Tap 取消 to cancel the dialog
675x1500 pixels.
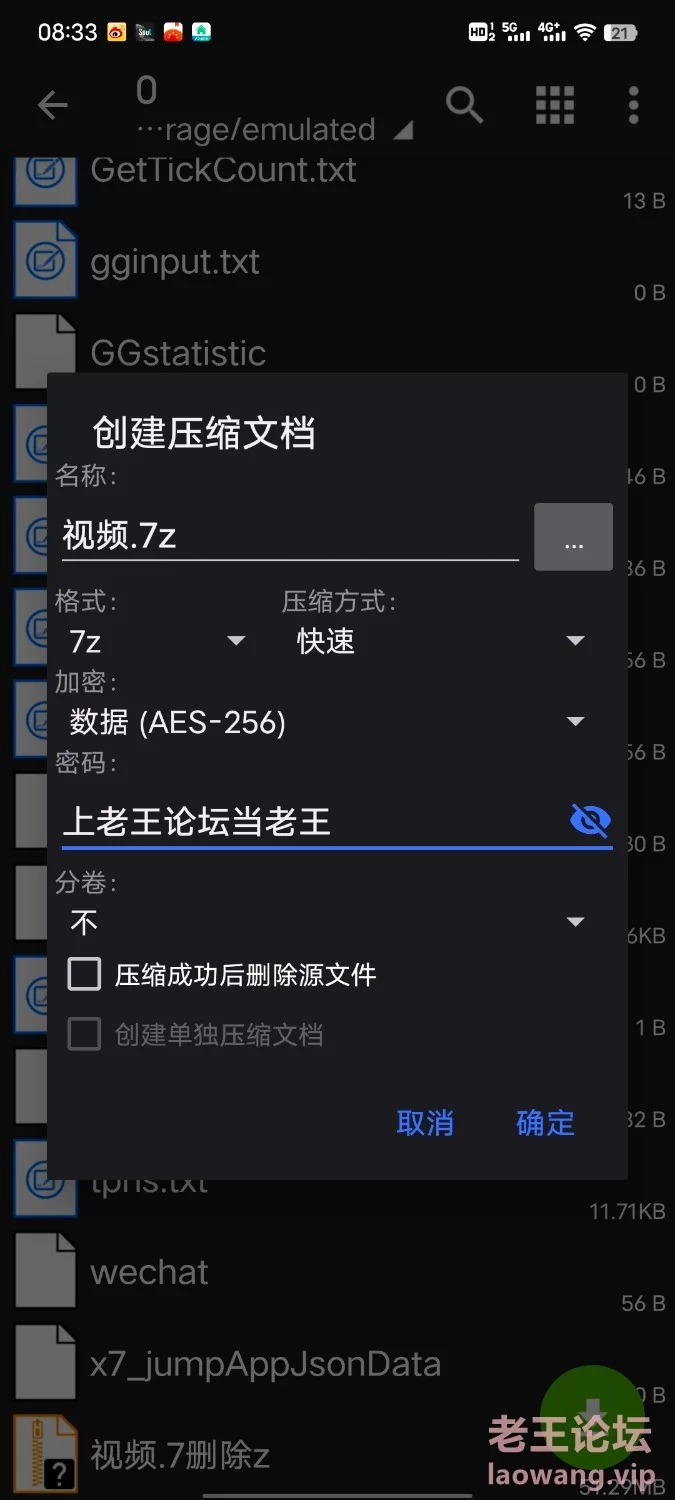[425, 1123]
